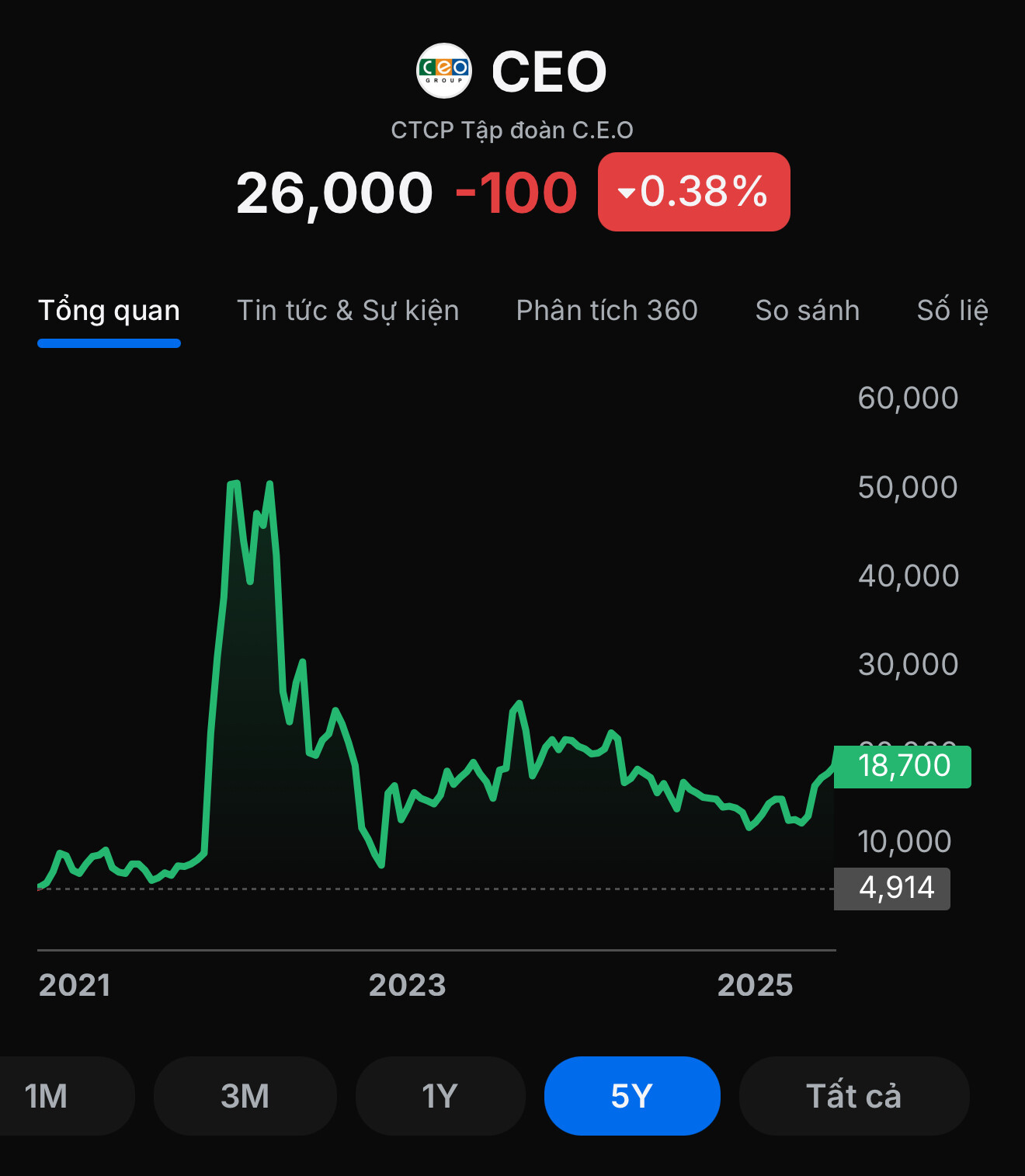Select the 3M time range
Viewport: 1025px width, 1176px height.
coord(245,1096)
